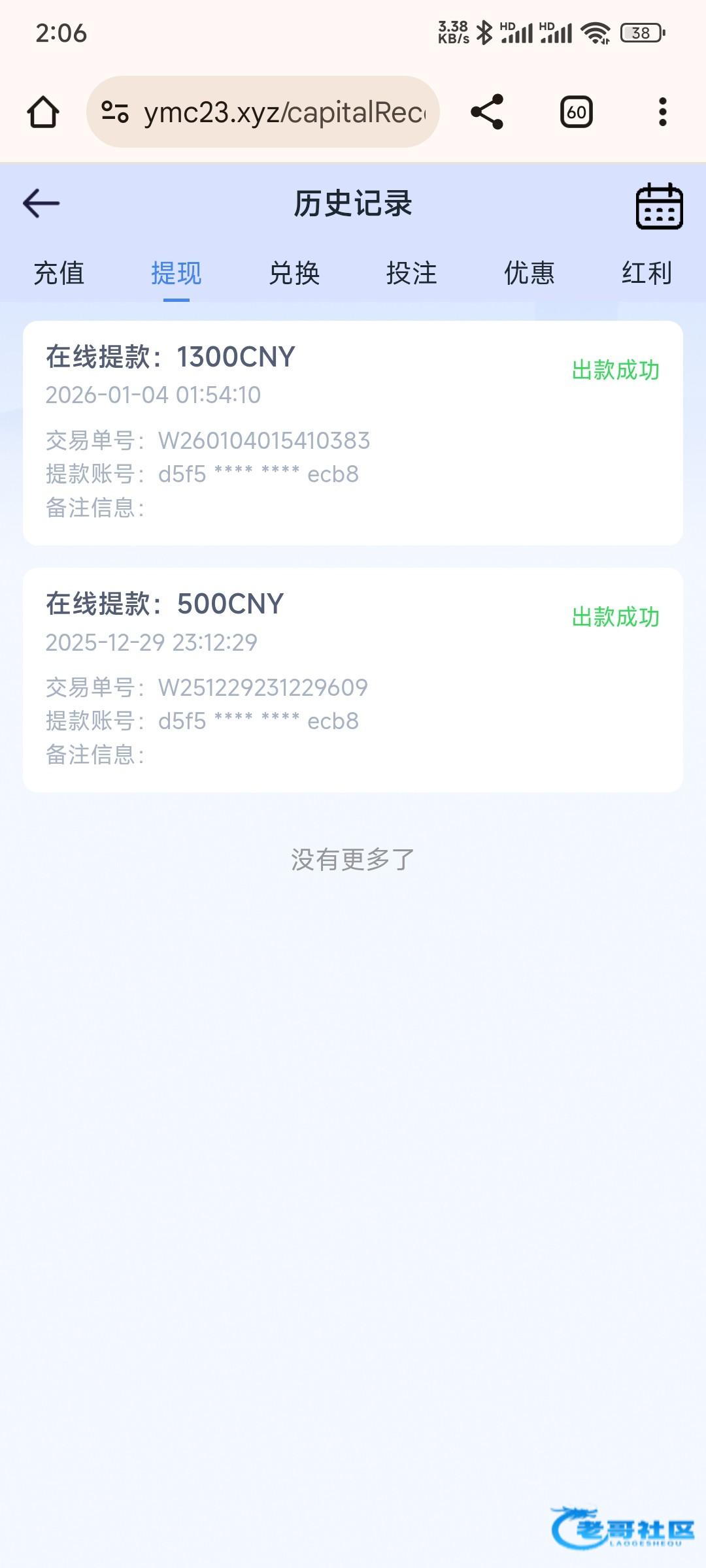Tap the browser home button
The image size is (706, 1568).
pyautogui.click(x=43, y=112)
